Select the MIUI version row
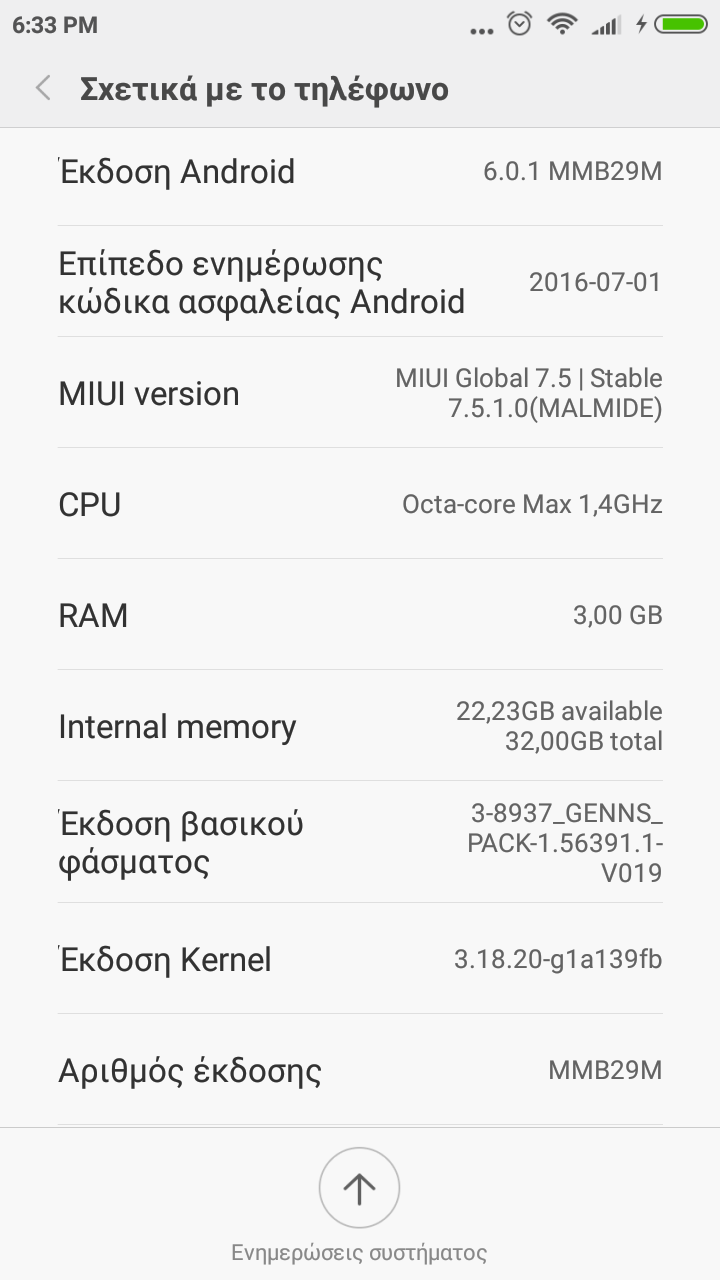The image size is (720, 1280). (x=360, y=393)
